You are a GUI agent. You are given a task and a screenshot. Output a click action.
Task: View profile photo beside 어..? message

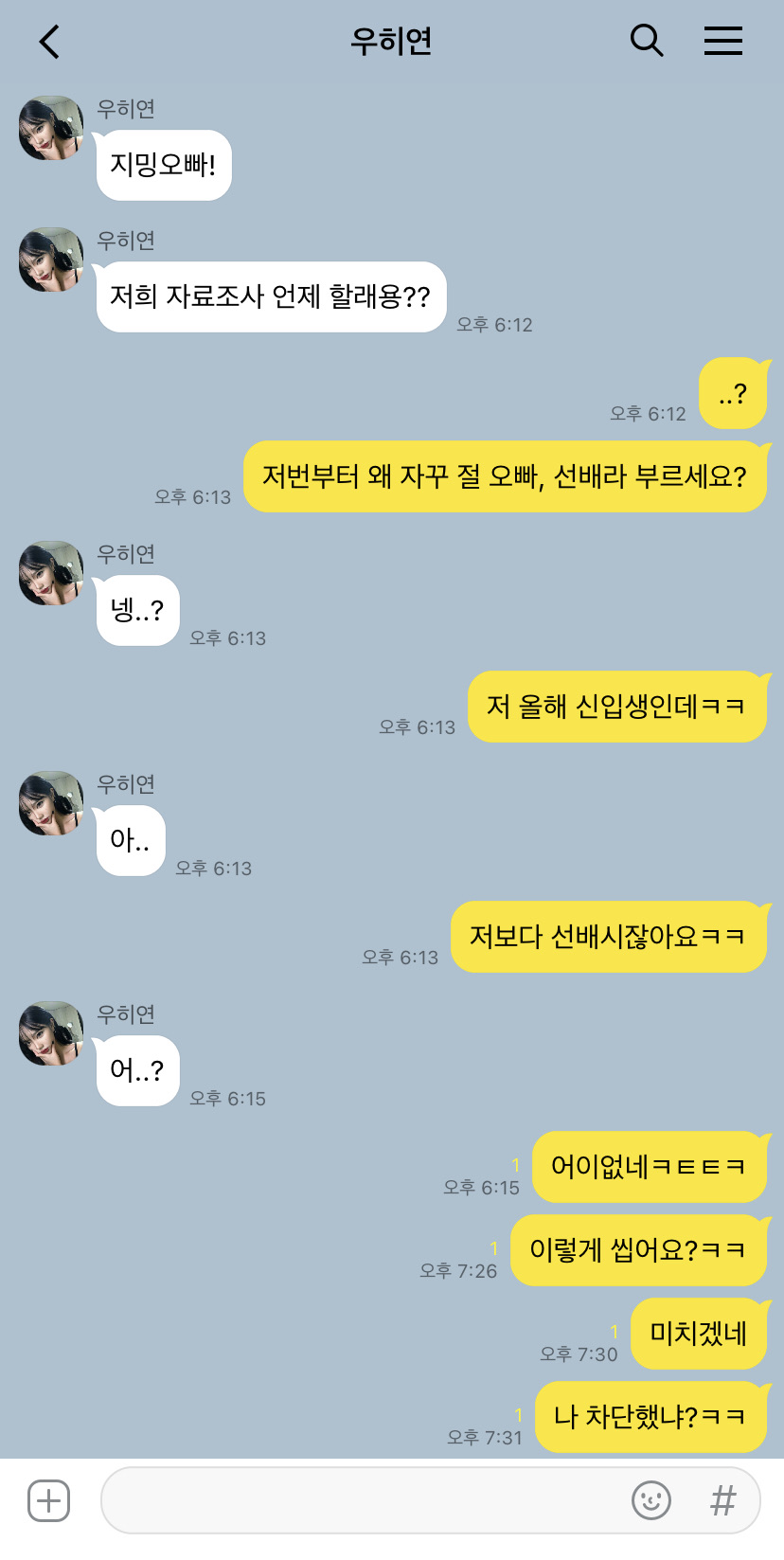click(51, 1033)
